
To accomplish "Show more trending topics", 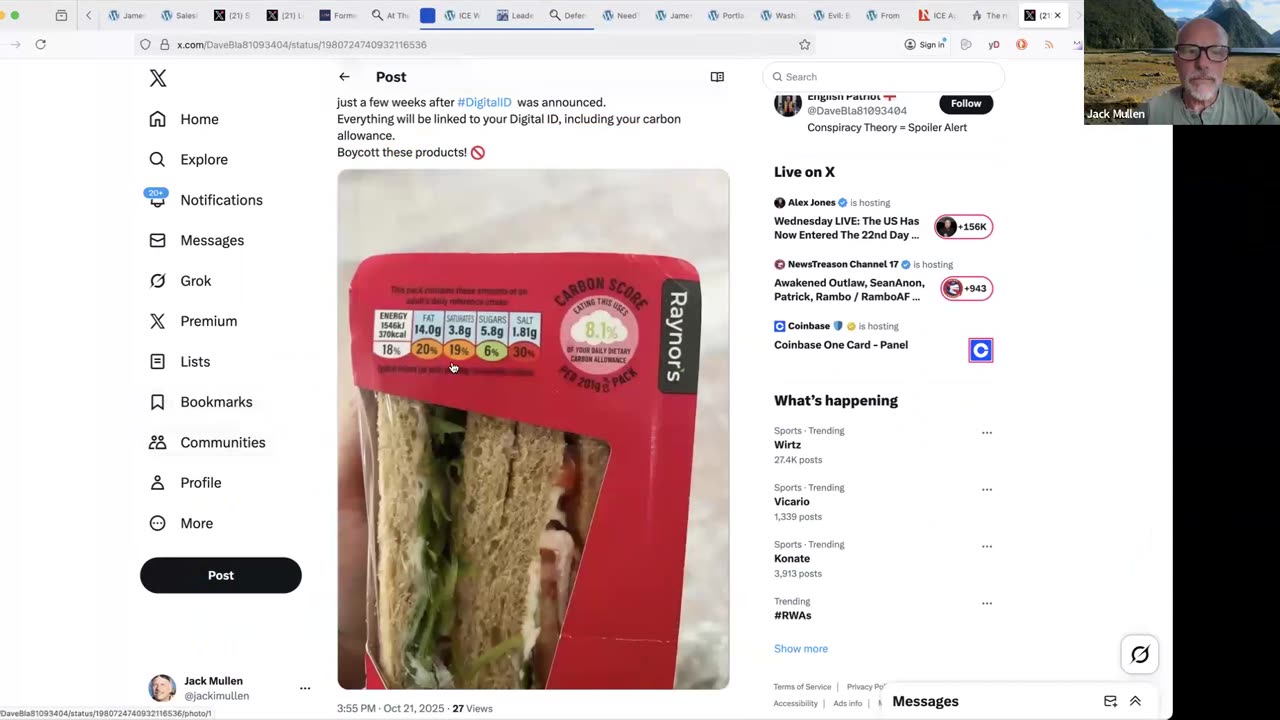I will (800, 649).
